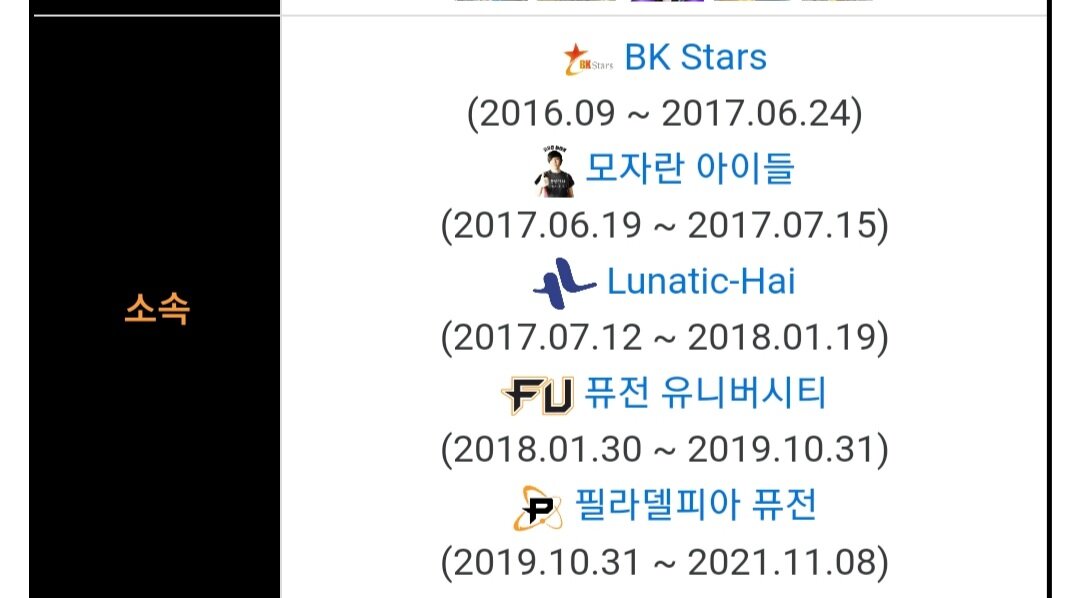Open the 퓨전 유니버시티 page link
1077x598 pixels.
[x=705, y=394]
